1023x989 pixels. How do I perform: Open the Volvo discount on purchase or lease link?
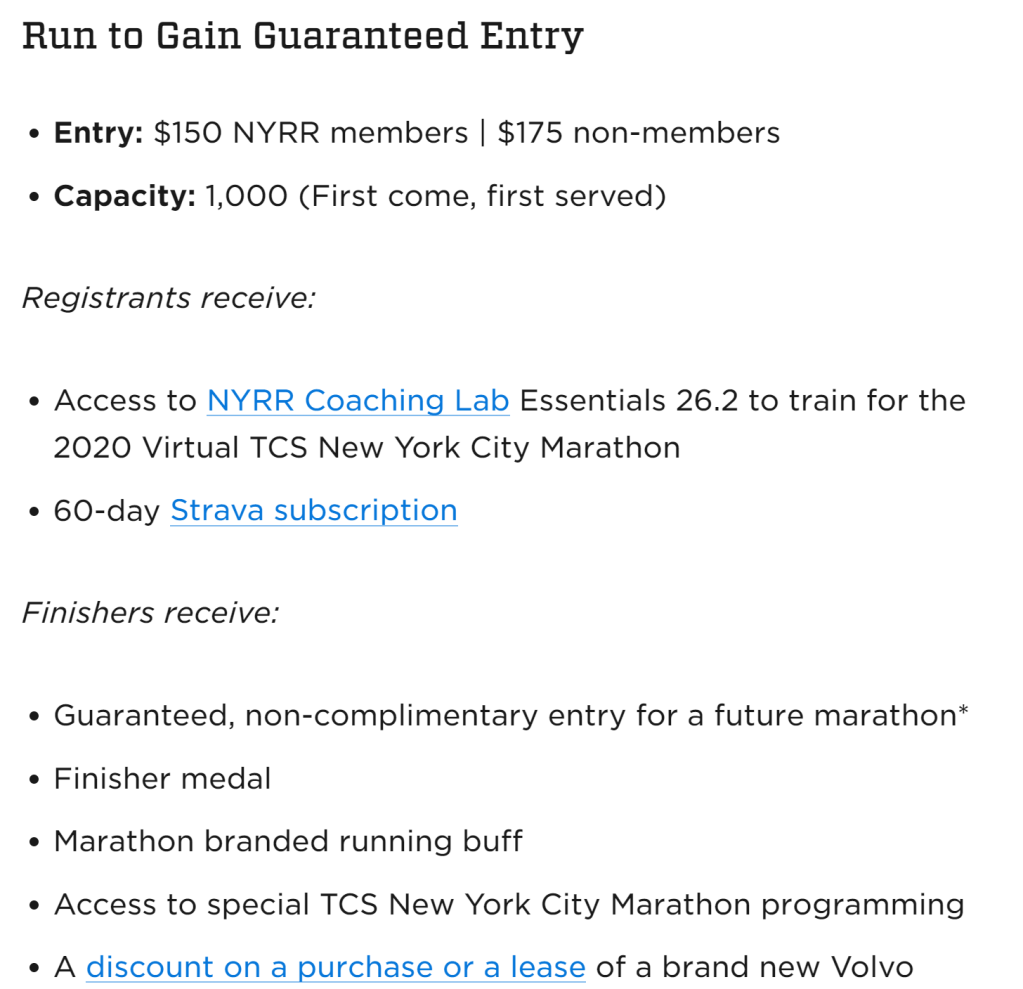(x=335, y=968)
